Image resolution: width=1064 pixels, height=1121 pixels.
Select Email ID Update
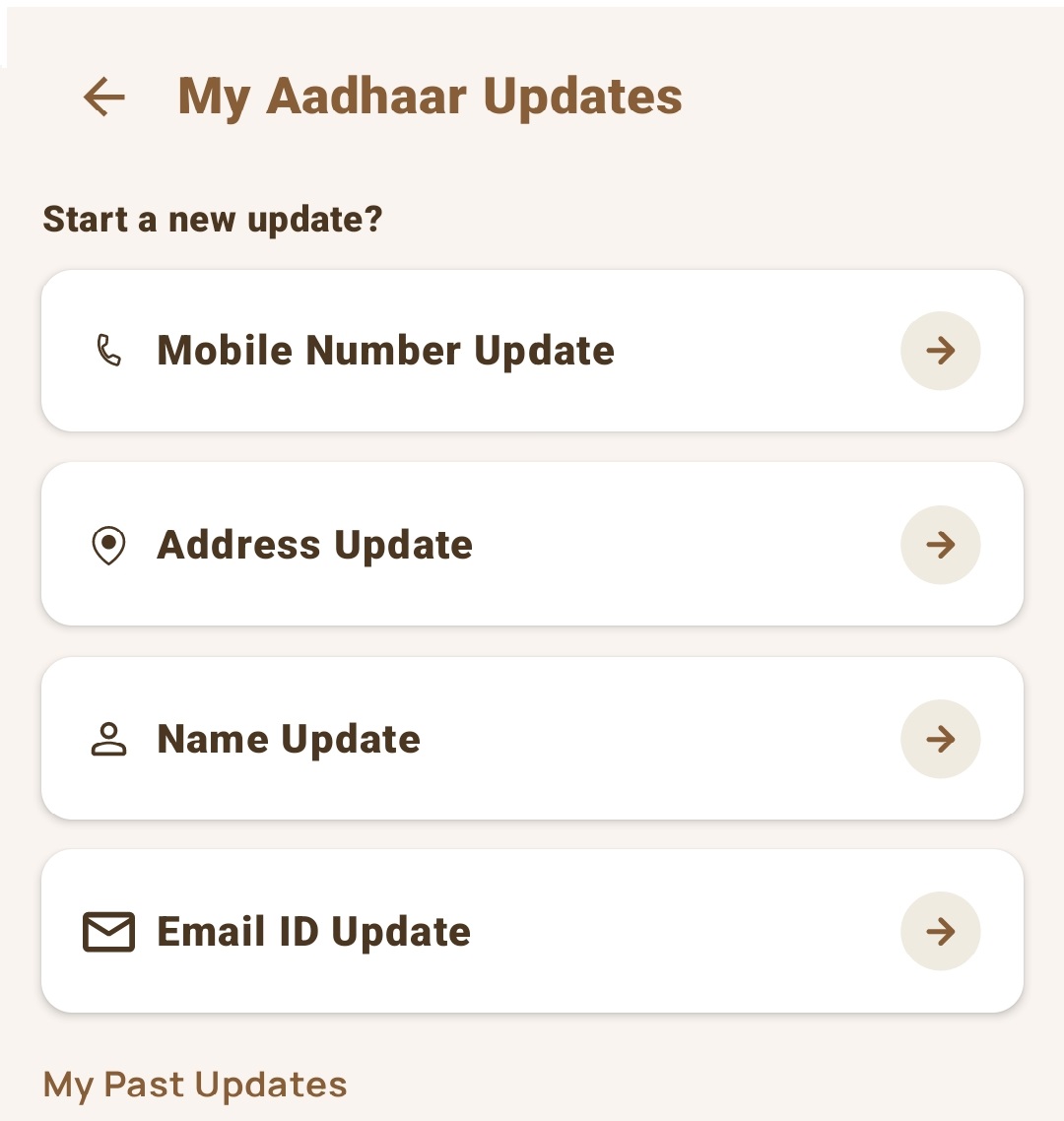click(x=532, y=931)
